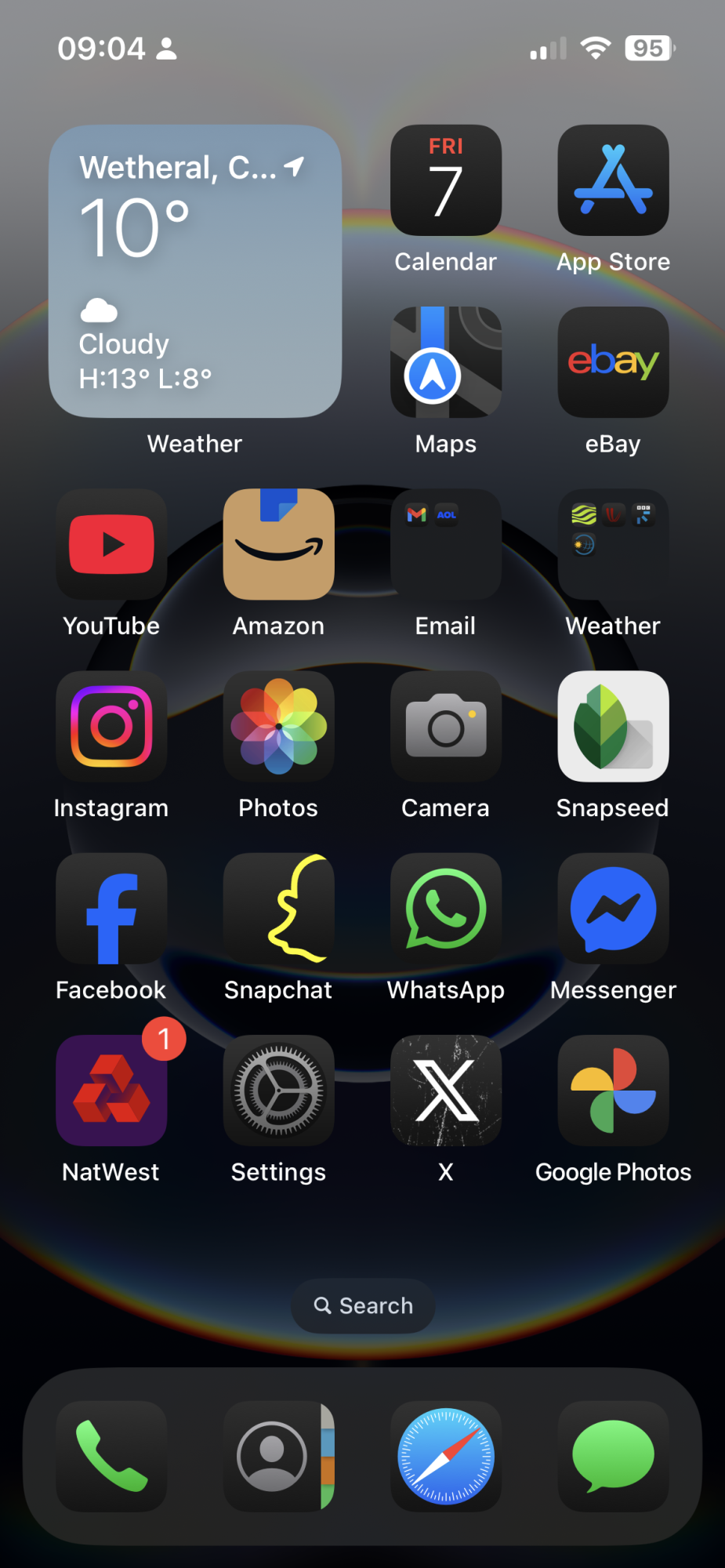
Task: Launch the Camera
Action: 445,726
